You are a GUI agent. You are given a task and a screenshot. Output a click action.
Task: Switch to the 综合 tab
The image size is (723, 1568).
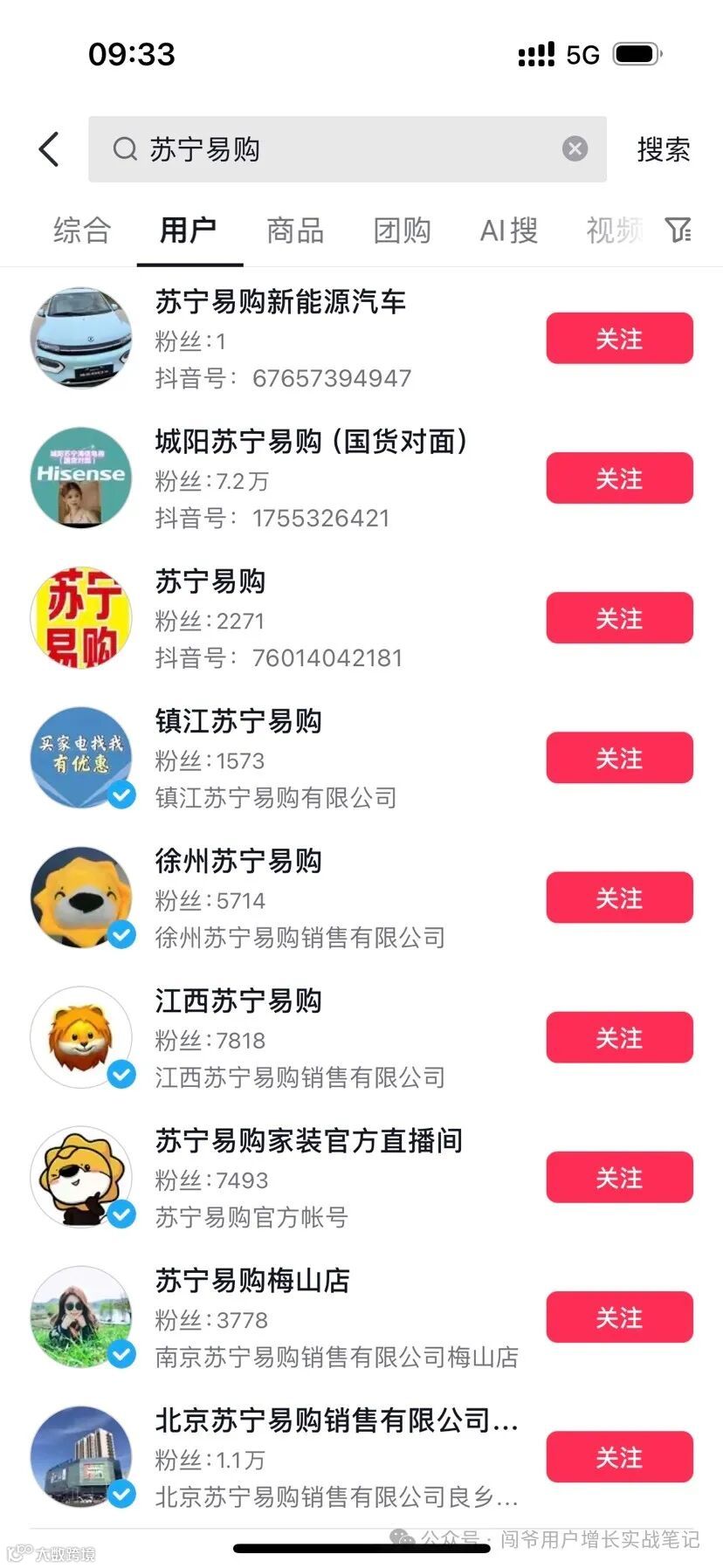82,230
